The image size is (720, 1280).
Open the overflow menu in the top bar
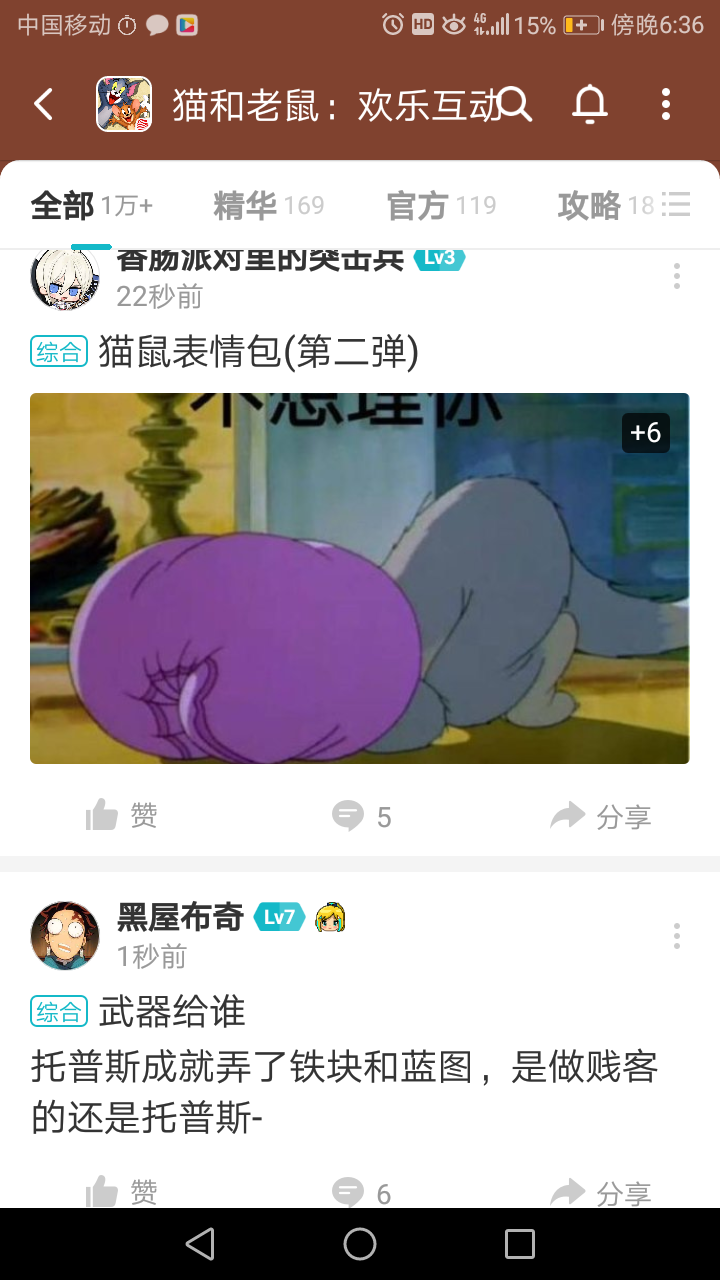click(x=665, y=103)
